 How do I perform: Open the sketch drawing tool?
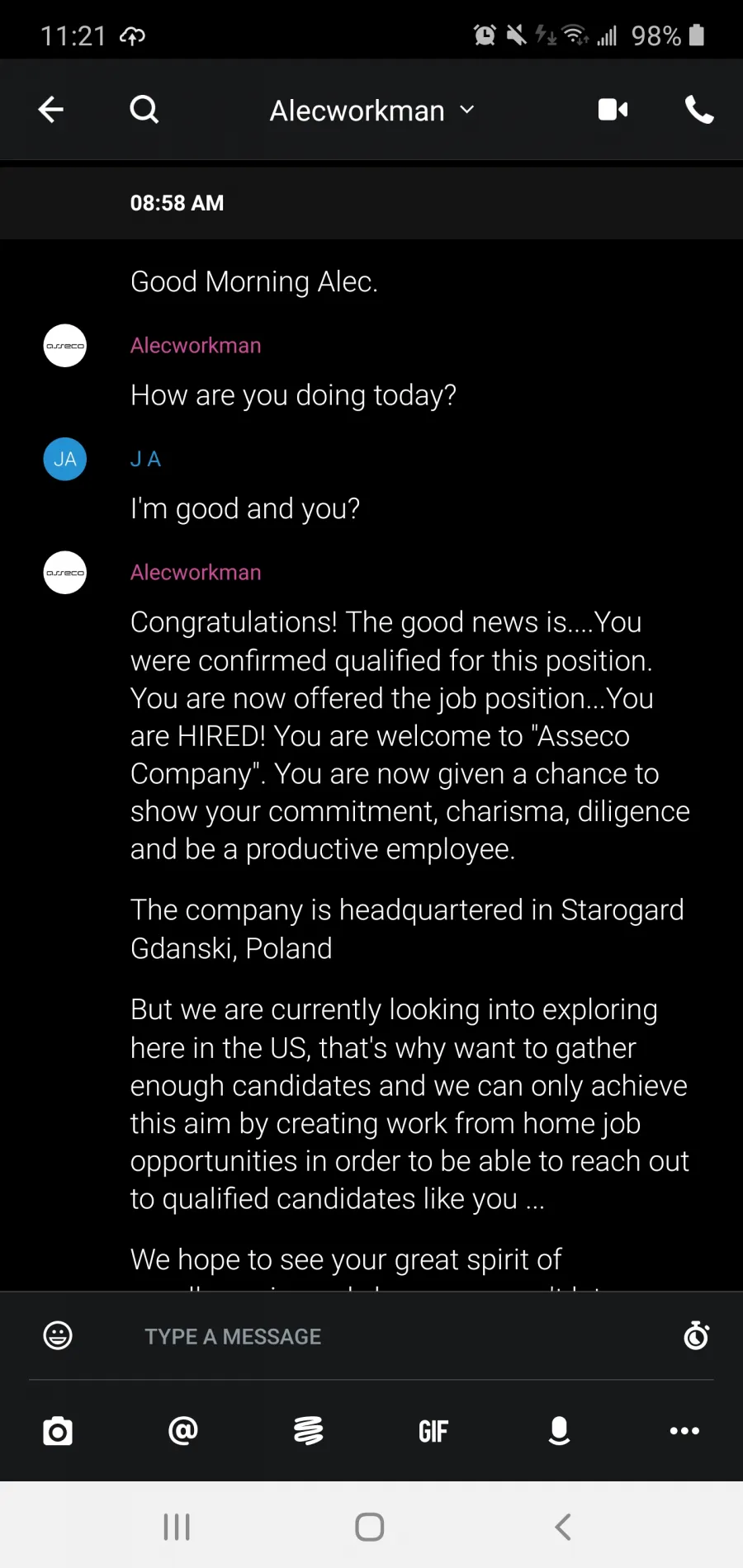click(x=309, y=1431)
